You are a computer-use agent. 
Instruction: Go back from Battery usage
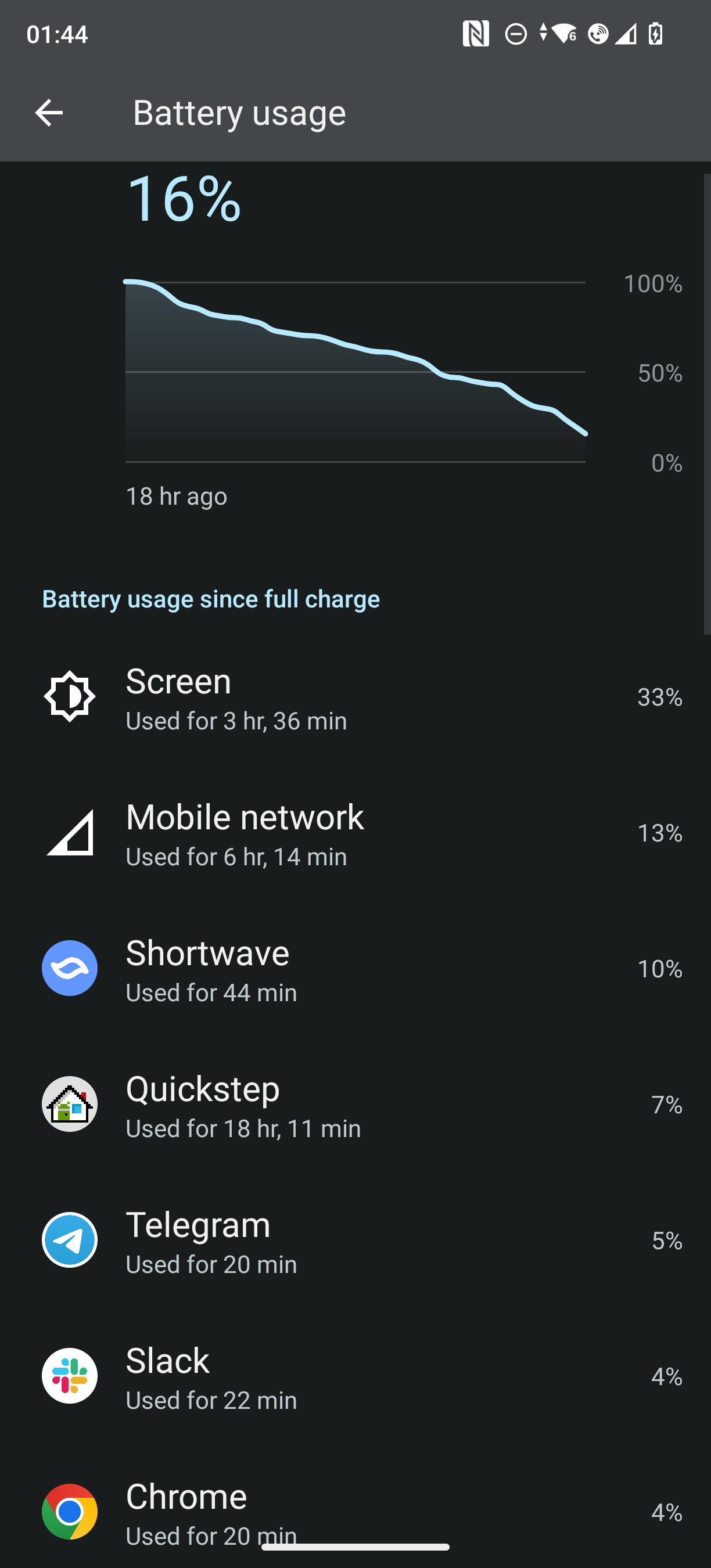[x=49, y=113]
